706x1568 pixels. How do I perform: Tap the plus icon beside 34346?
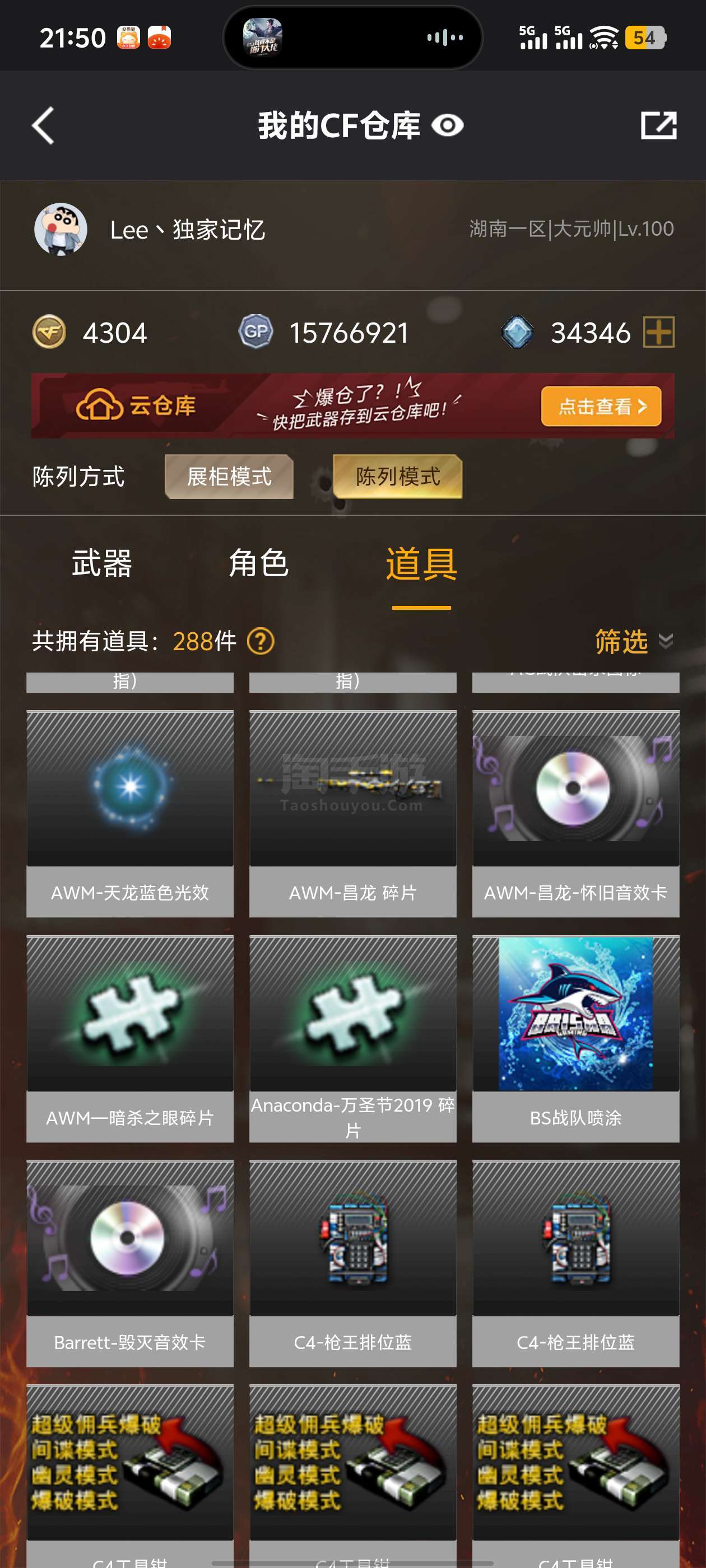point(658,332)
